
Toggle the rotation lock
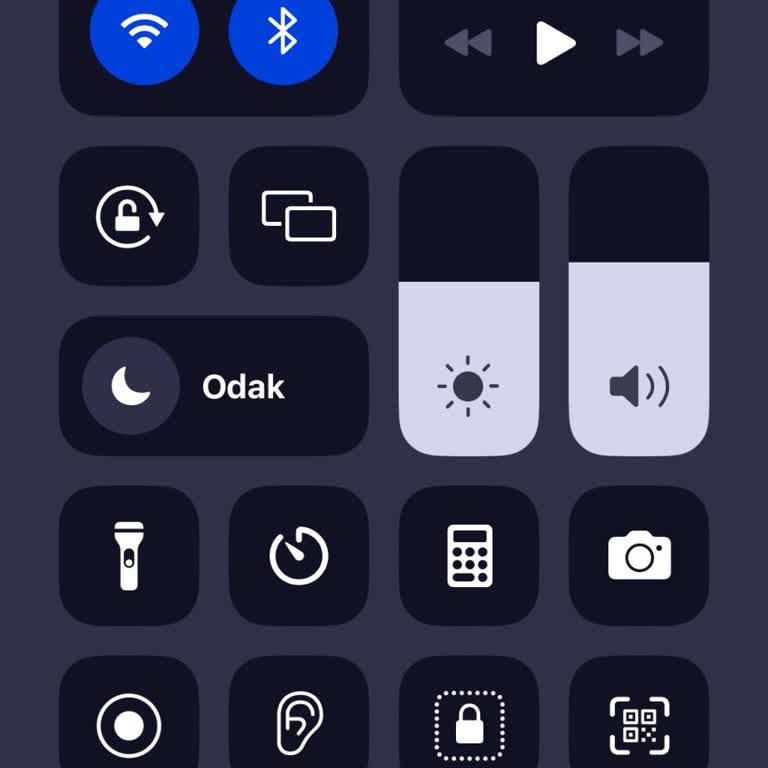[x=129, y=216]
